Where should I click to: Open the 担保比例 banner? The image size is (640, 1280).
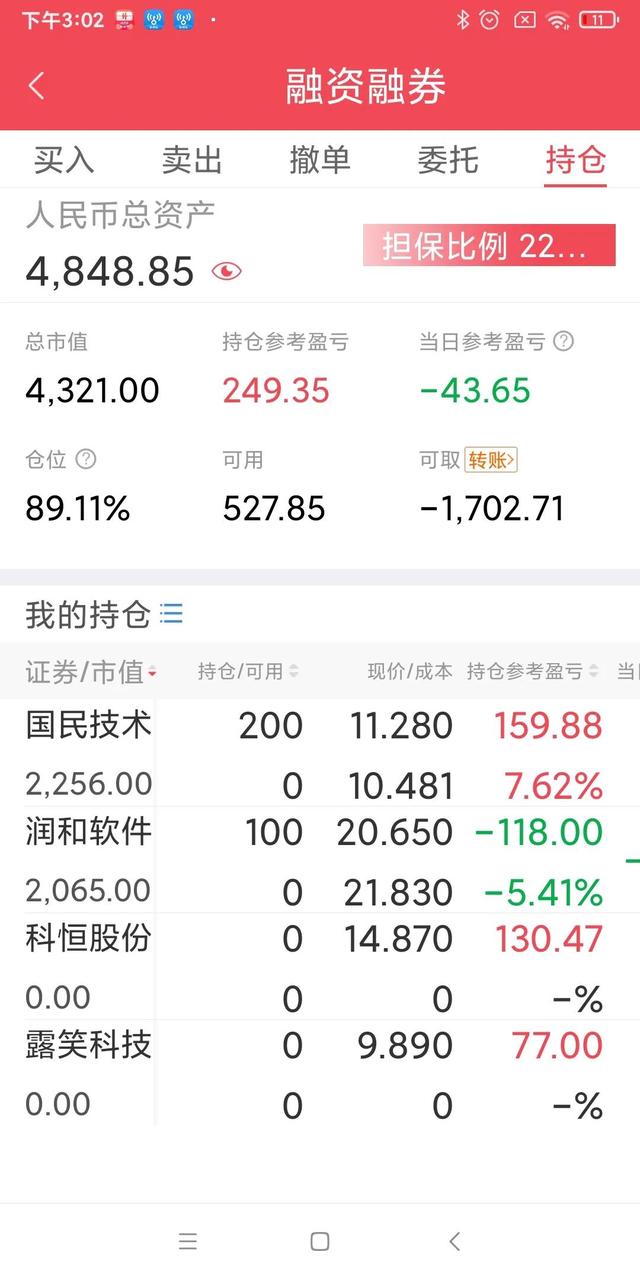point(489,246)
